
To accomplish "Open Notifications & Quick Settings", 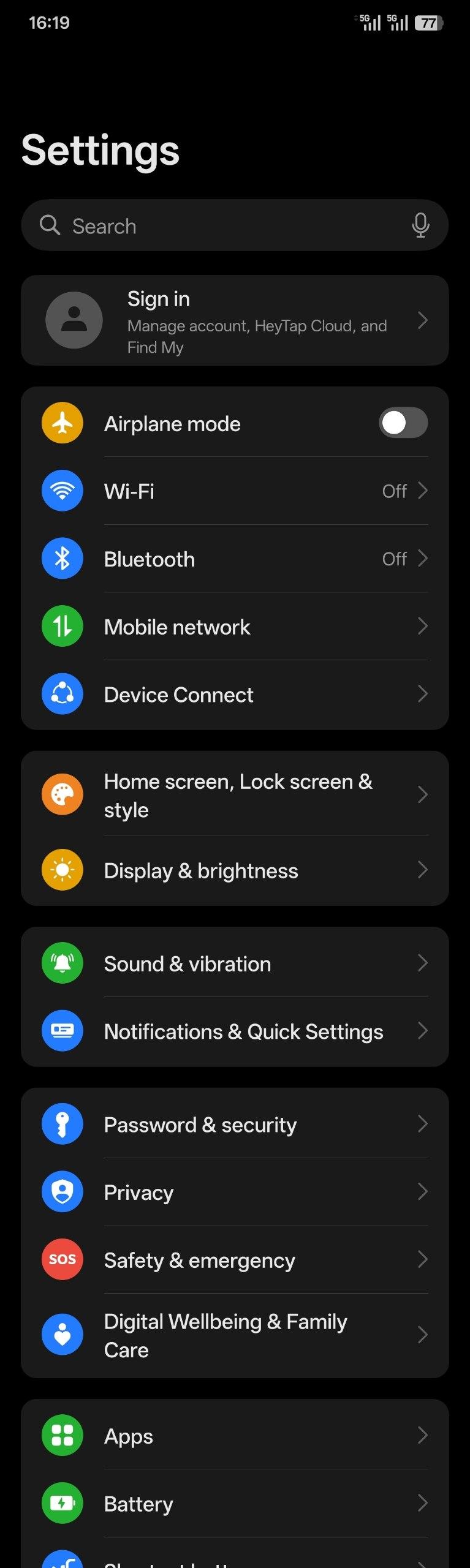I will pyautogui.click(x=235, y=1031).
